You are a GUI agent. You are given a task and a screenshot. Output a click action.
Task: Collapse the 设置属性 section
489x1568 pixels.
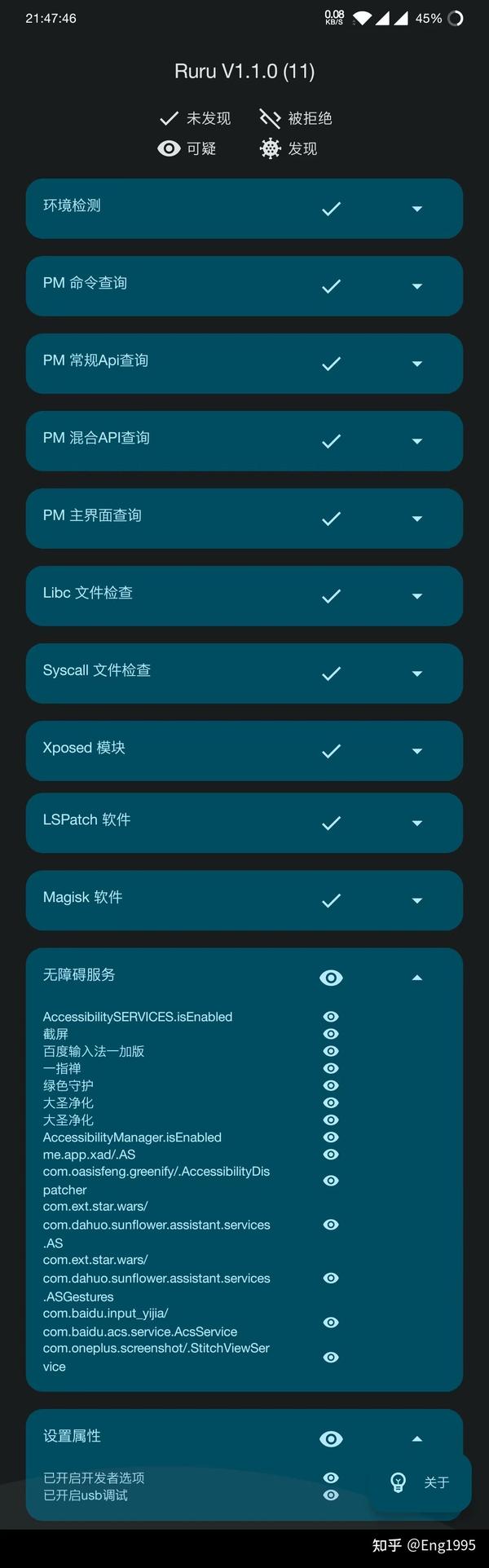point(416,1439)
